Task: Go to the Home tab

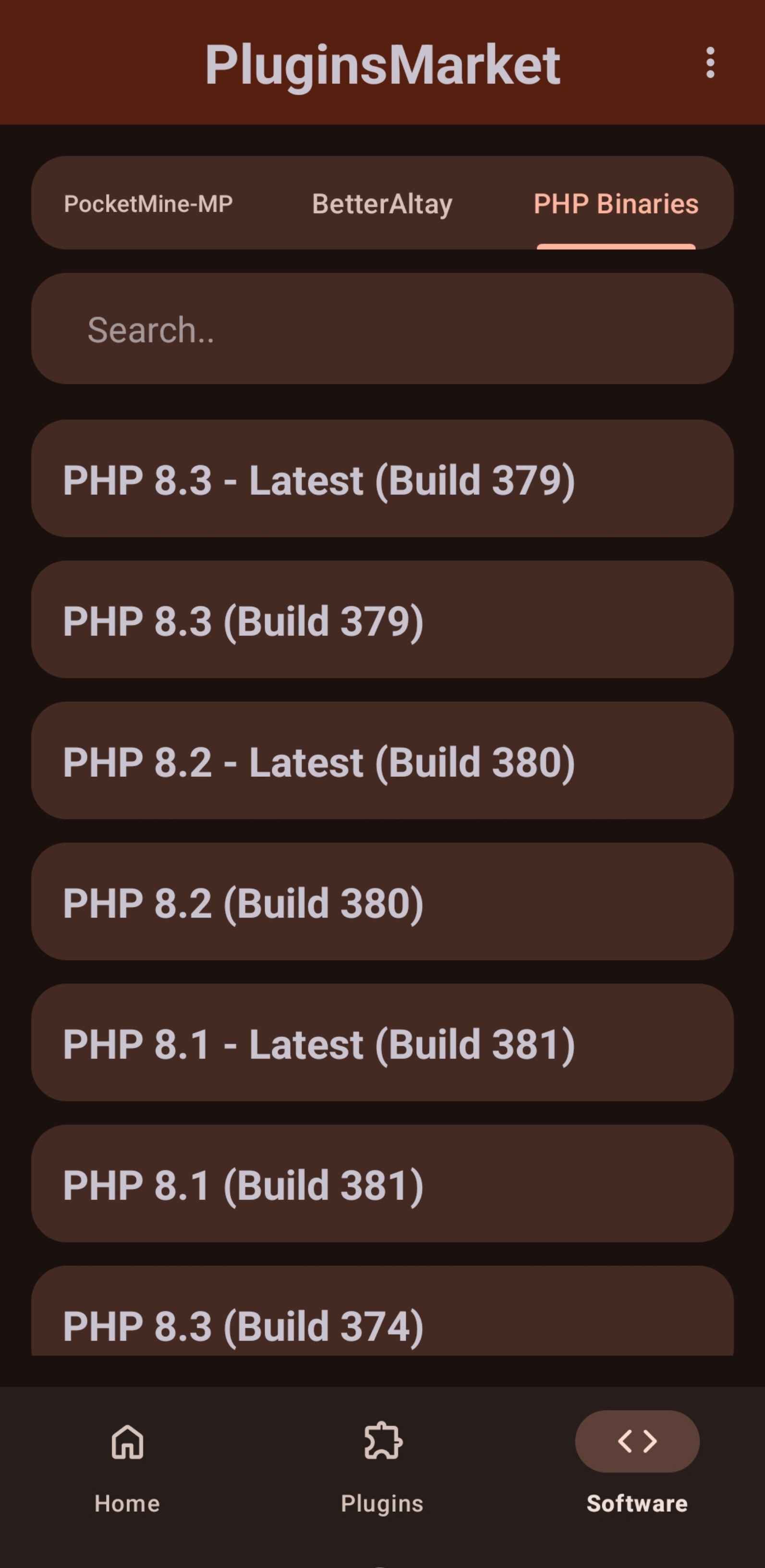Action: coord(127,1467)
